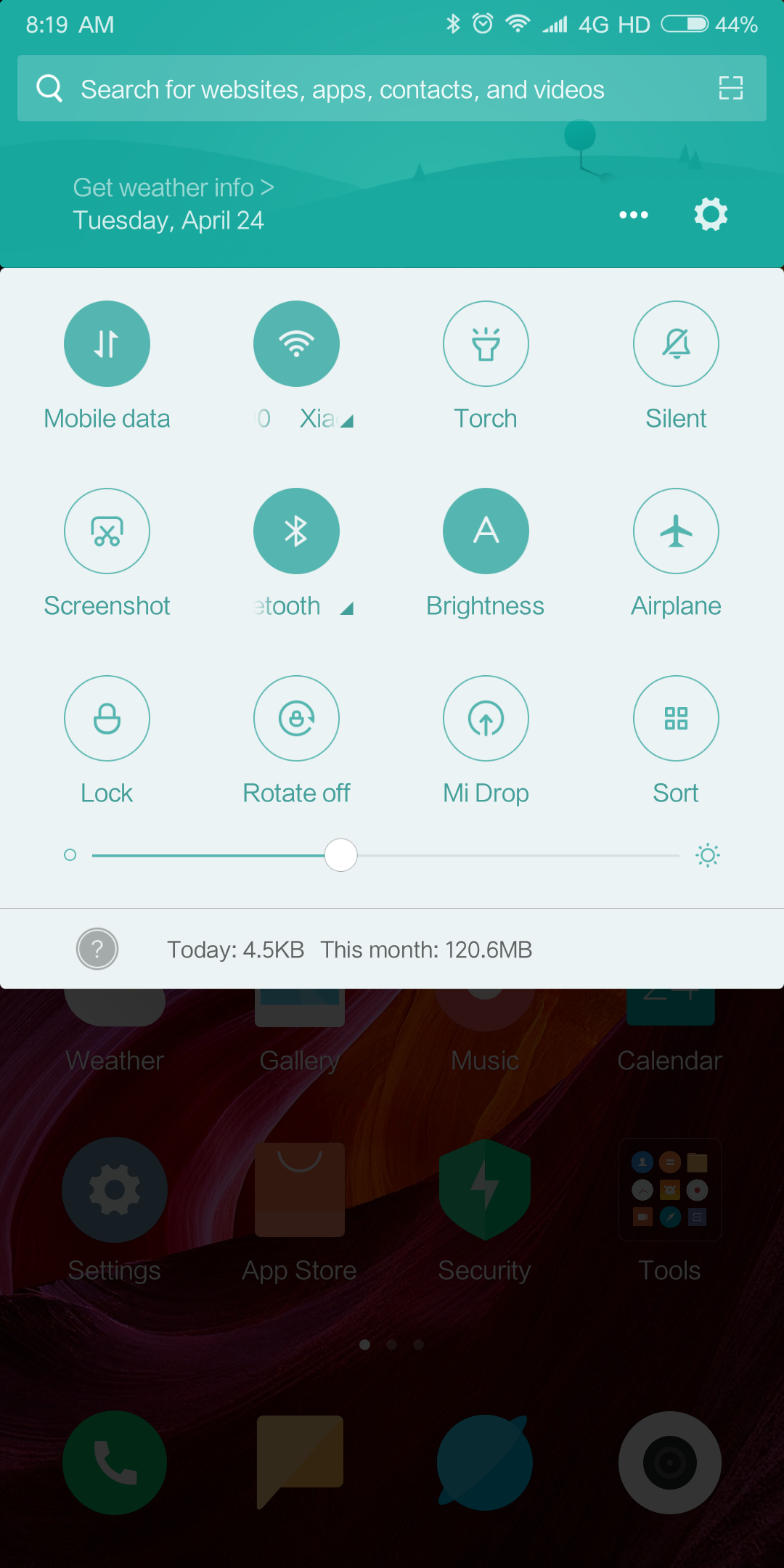784x1568 pixels.
Task: Open the three-dot more options
Action: coord(633,215)
